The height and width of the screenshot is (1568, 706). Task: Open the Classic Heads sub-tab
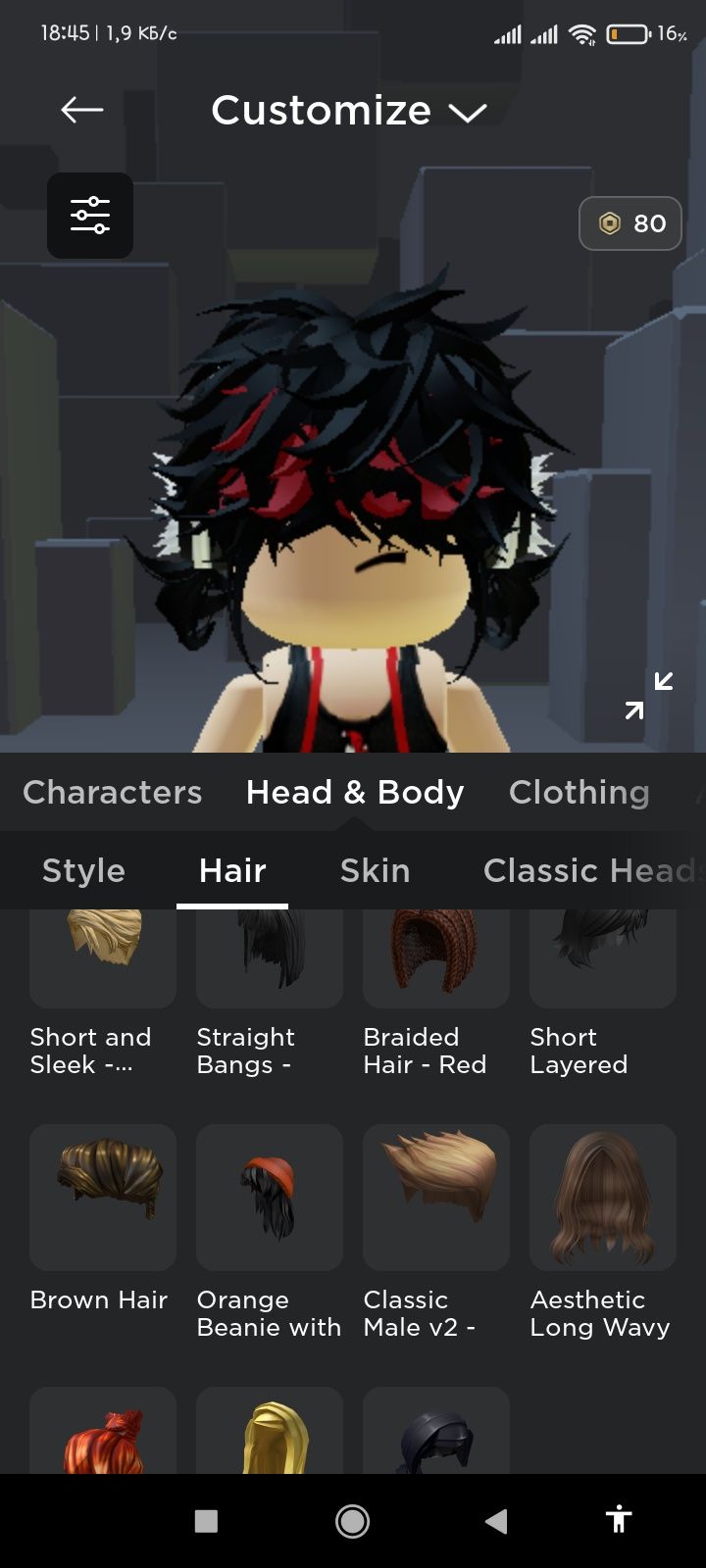(x=588, y=870)
